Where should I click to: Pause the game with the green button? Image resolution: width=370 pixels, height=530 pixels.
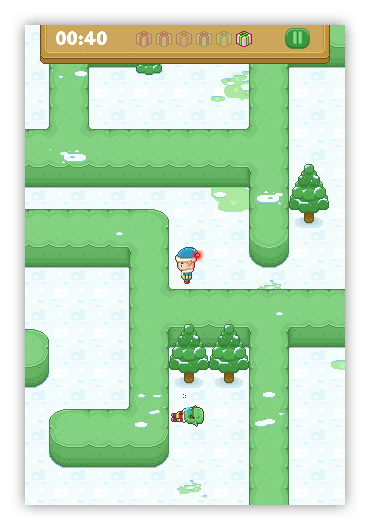[x=297, y=38]
